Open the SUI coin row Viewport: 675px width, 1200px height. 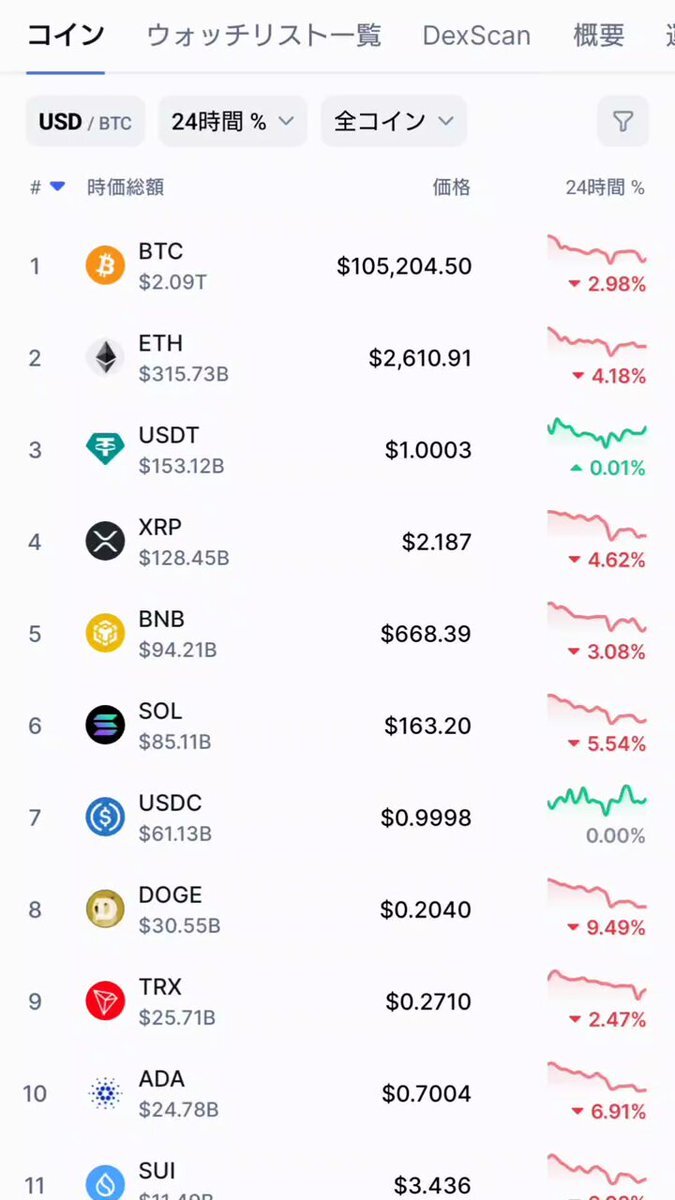[x=337, y=1171]
